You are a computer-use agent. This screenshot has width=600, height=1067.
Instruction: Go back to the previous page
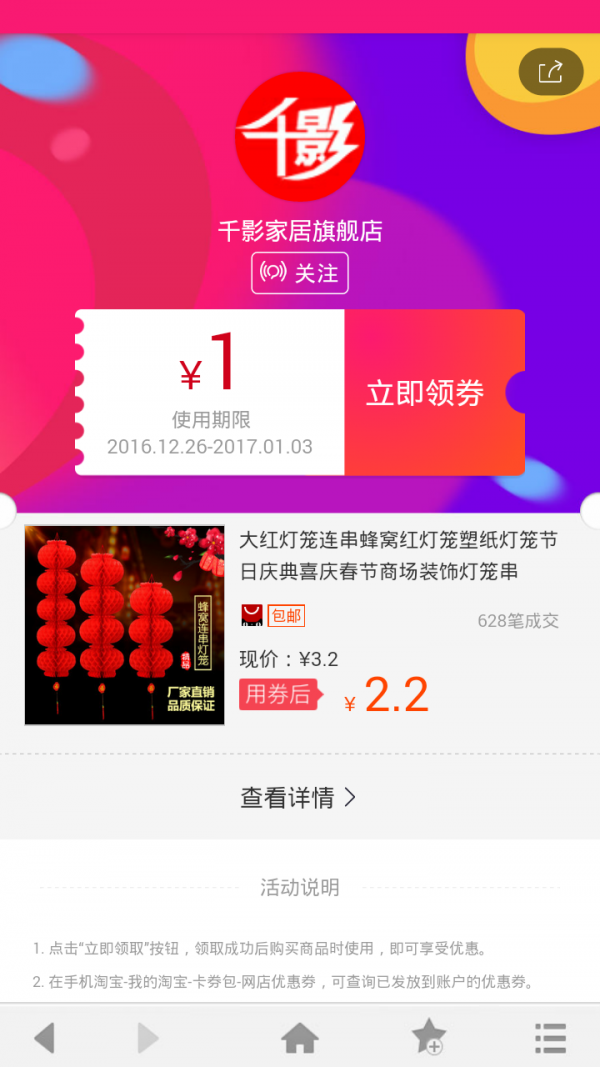[44, 1037]
